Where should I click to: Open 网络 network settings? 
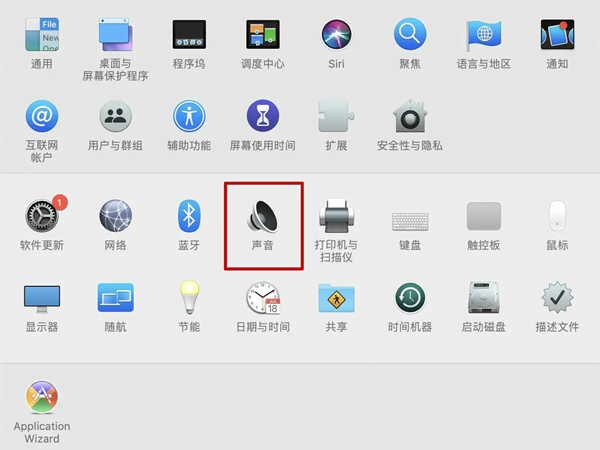click(x=116, y=216)
